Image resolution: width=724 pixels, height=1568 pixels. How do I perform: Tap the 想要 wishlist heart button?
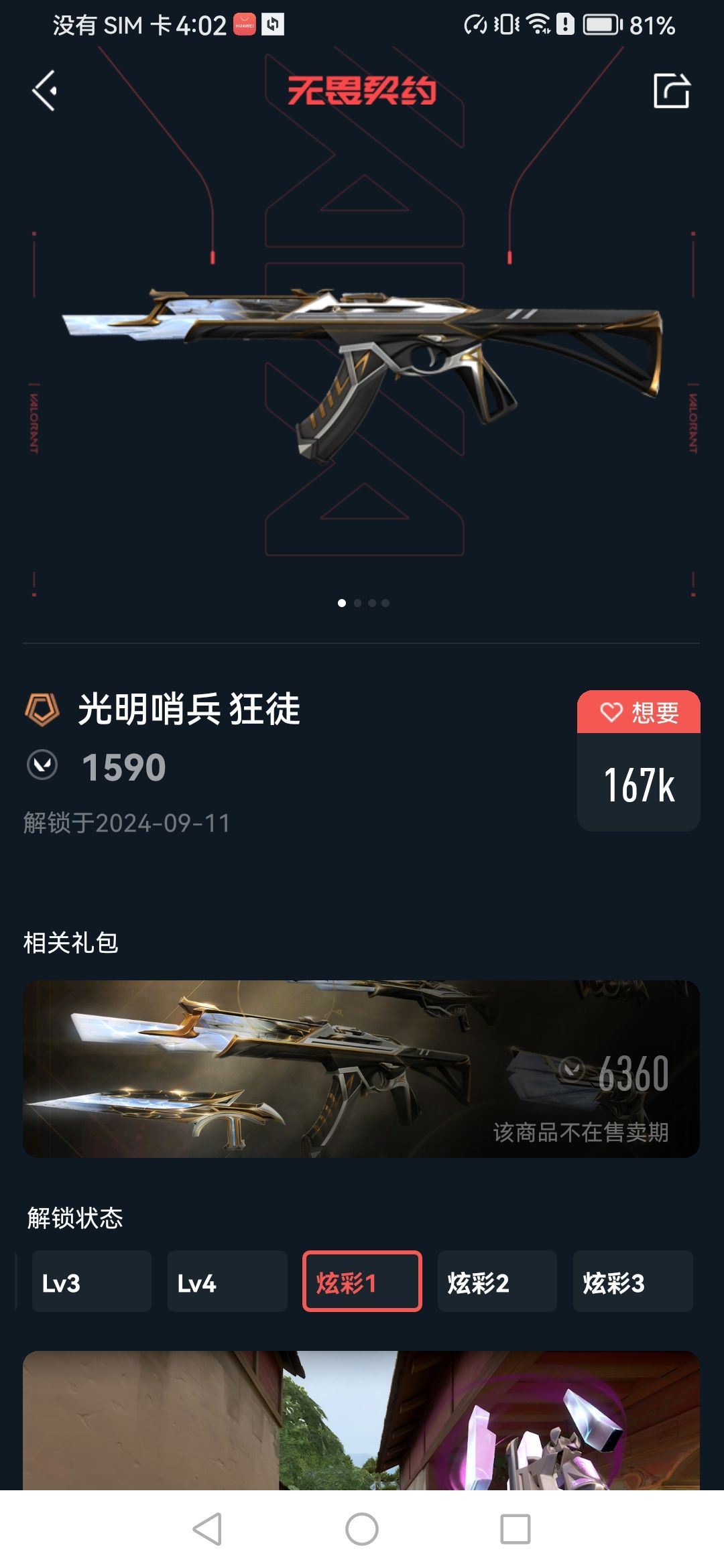tap(638, 712)
